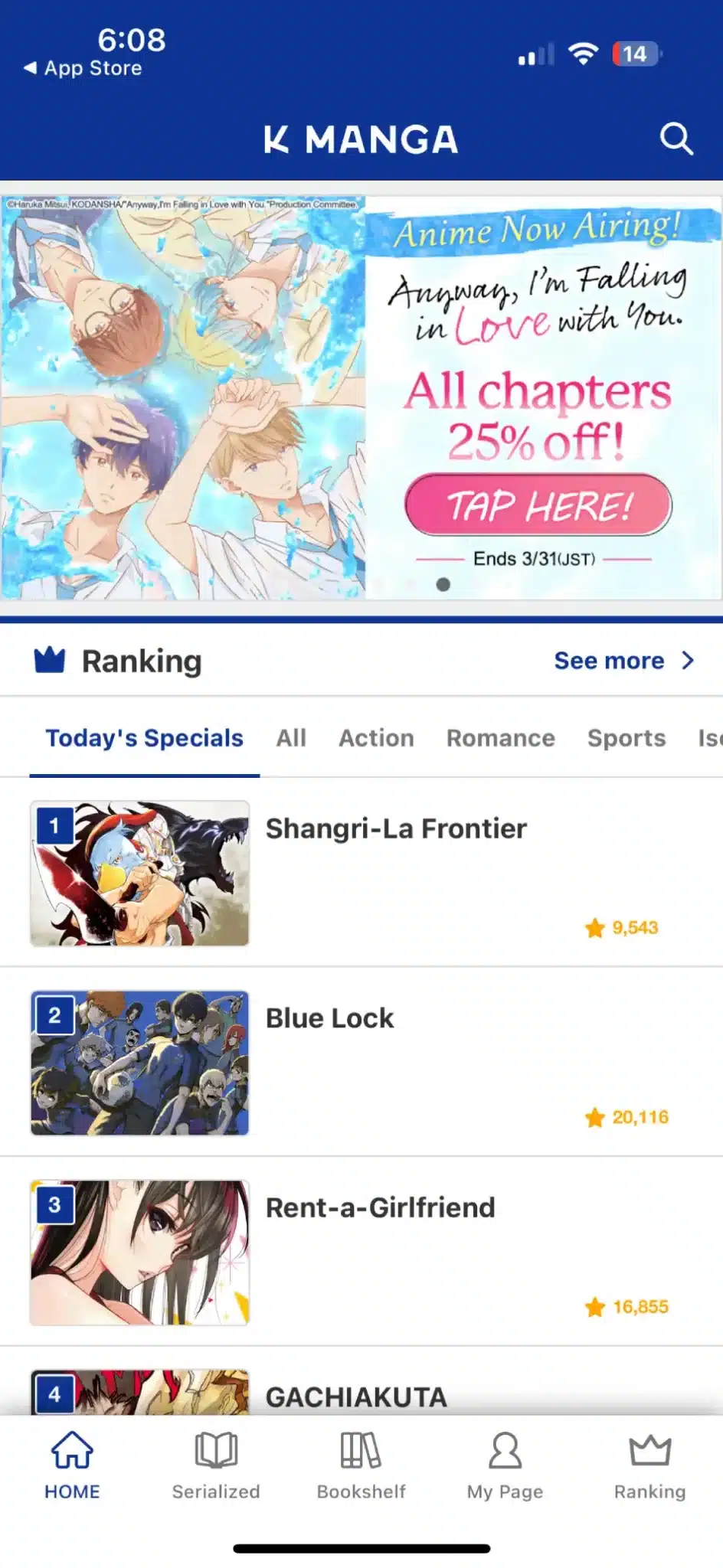This screenshot has height=1568, width=723.
Task: Open the 25% off promo banner
Action: tap(538, 504)
